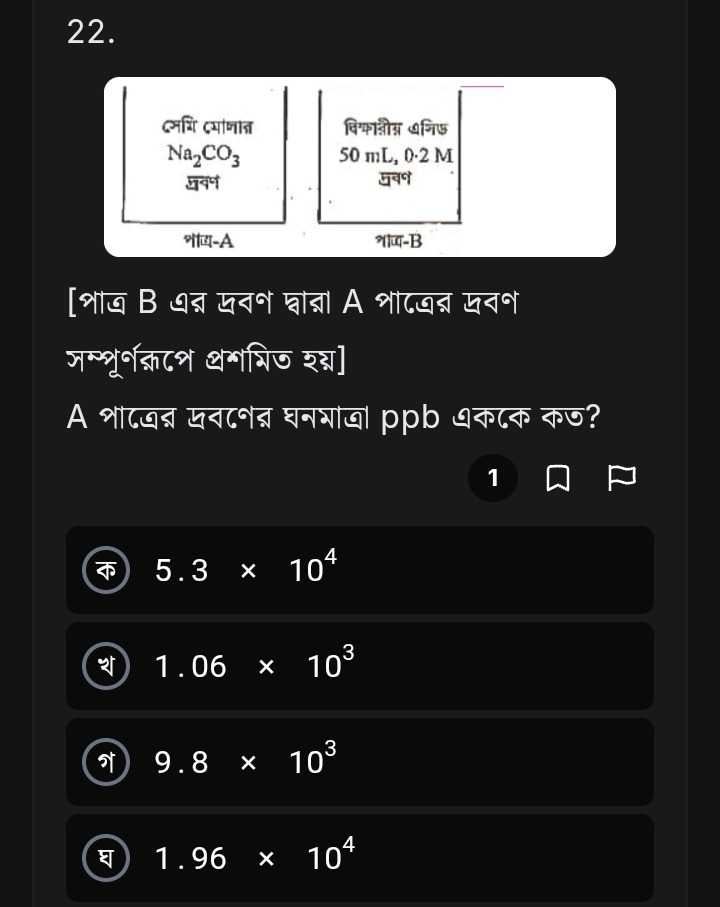Click the bookmark icon to save question 22
This screenshot has height=907, width=720.
tap(558, 478)
